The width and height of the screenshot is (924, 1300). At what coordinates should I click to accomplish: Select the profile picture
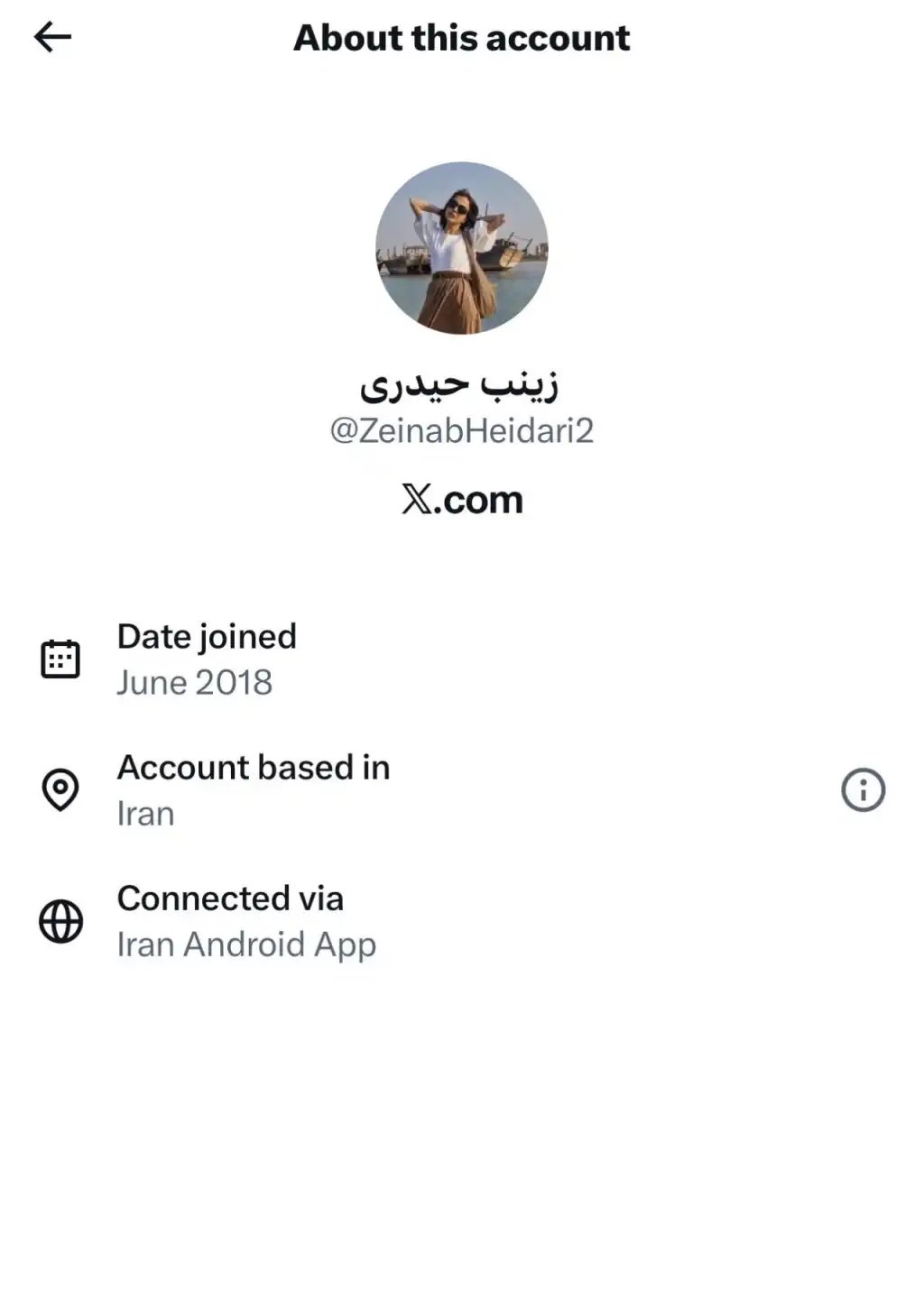pyautogui.click(x=461, y=246)
